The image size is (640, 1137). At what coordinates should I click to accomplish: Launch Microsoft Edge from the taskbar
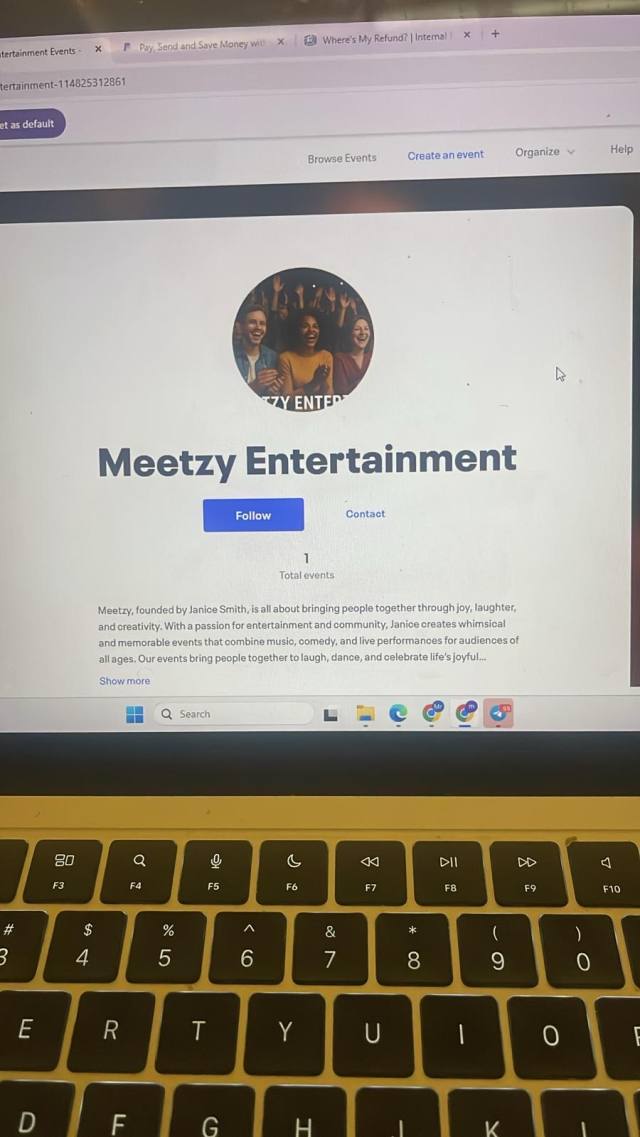pyautogui.click(x=398, y=714)
